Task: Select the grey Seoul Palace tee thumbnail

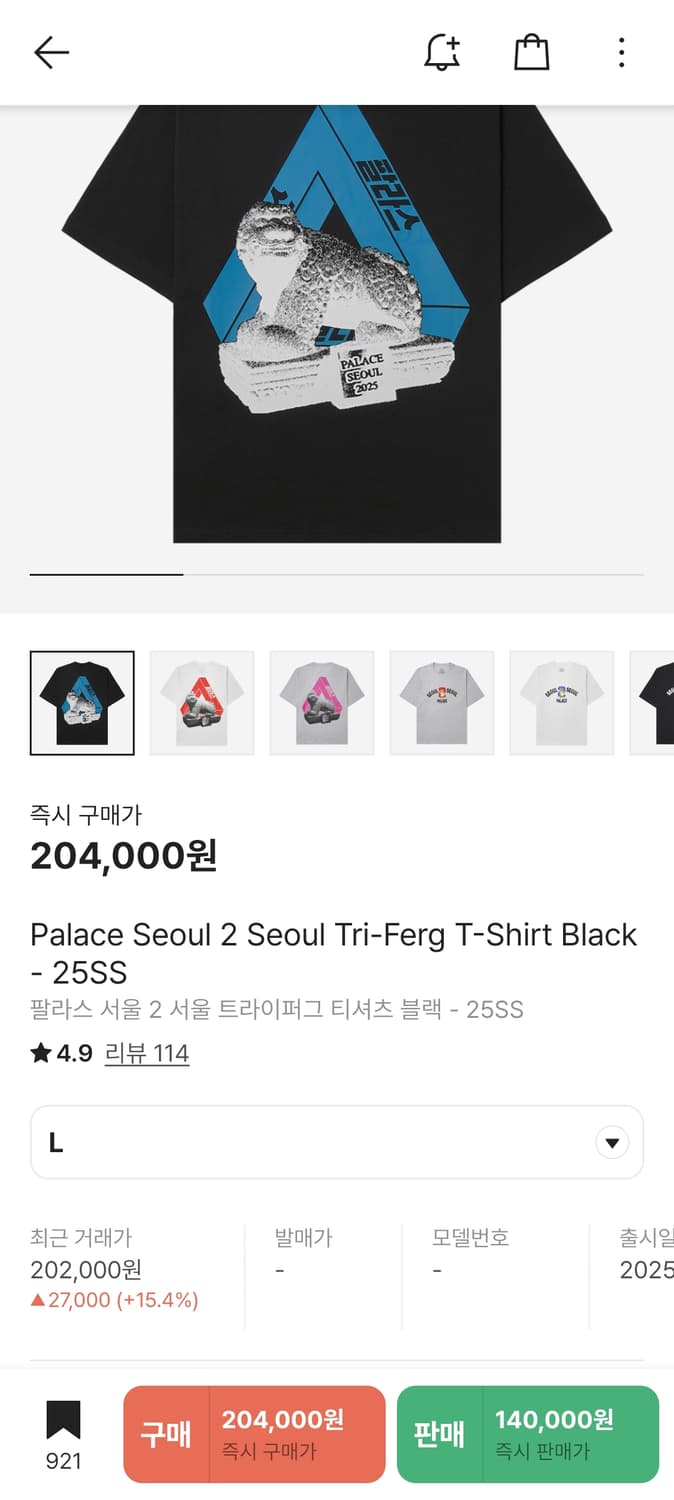Action: [x=442, y=703]
